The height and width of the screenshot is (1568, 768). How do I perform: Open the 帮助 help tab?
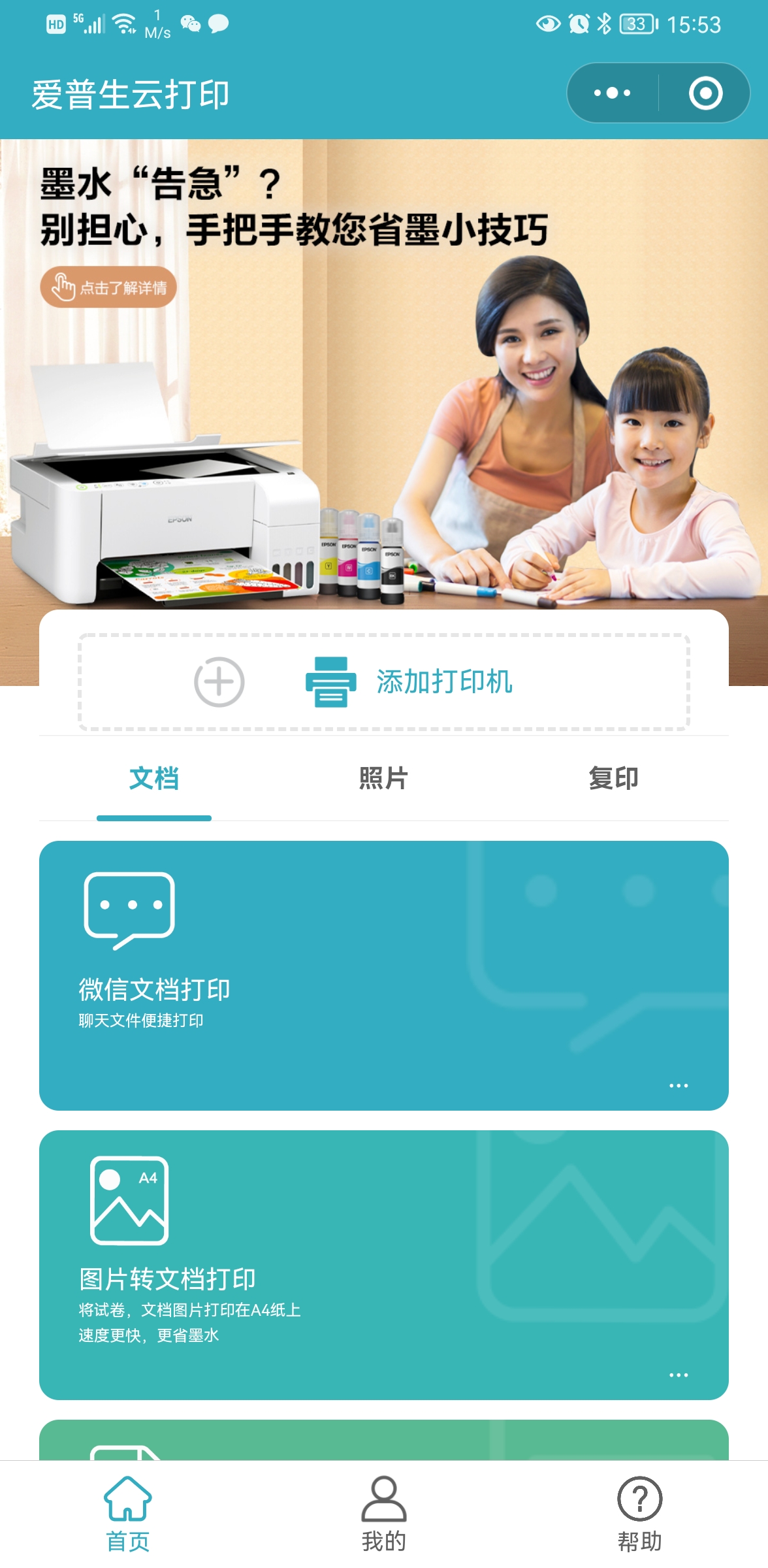pos(639,1514)
